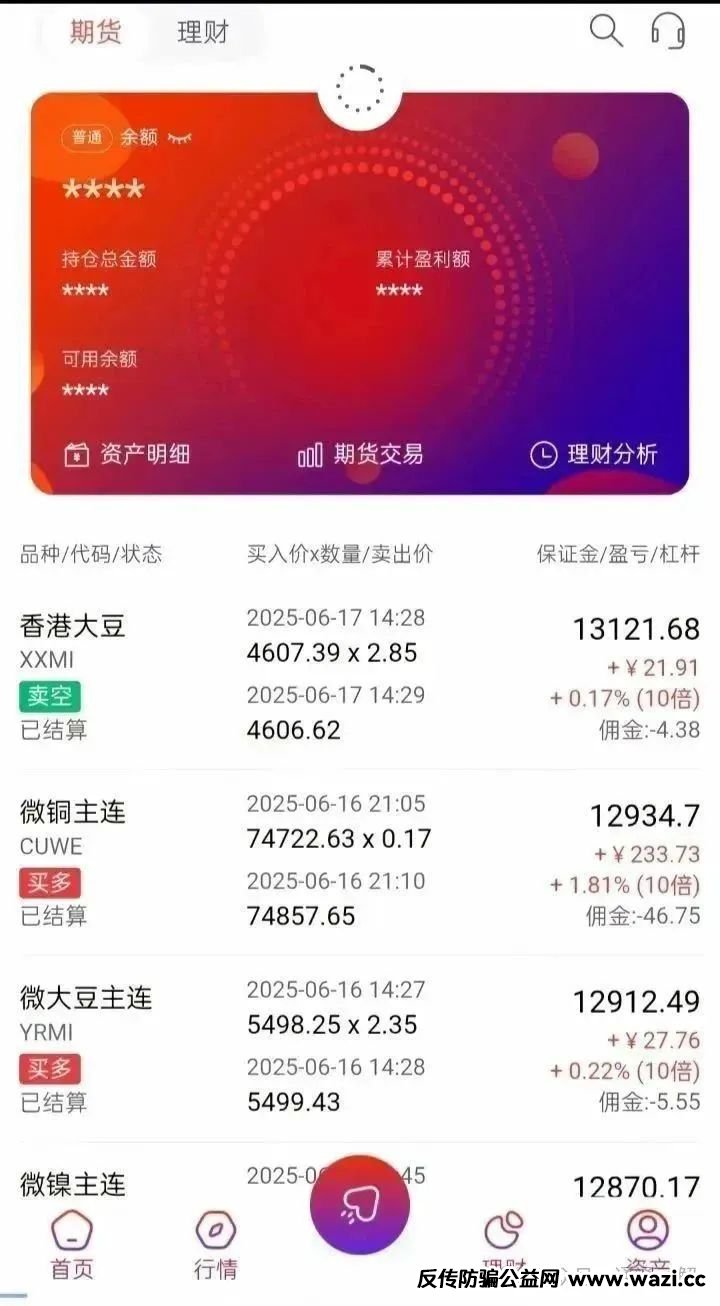Screen dimensions: 720x1306
Task: Contact customer service via headset icon
Action: (x=667, y=31)
